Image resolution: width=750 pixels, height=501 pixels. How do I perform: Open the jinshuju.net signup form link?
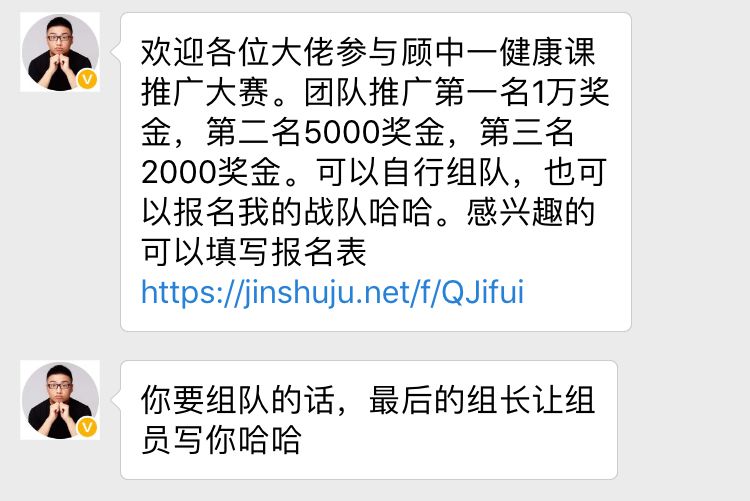[332, 292]
